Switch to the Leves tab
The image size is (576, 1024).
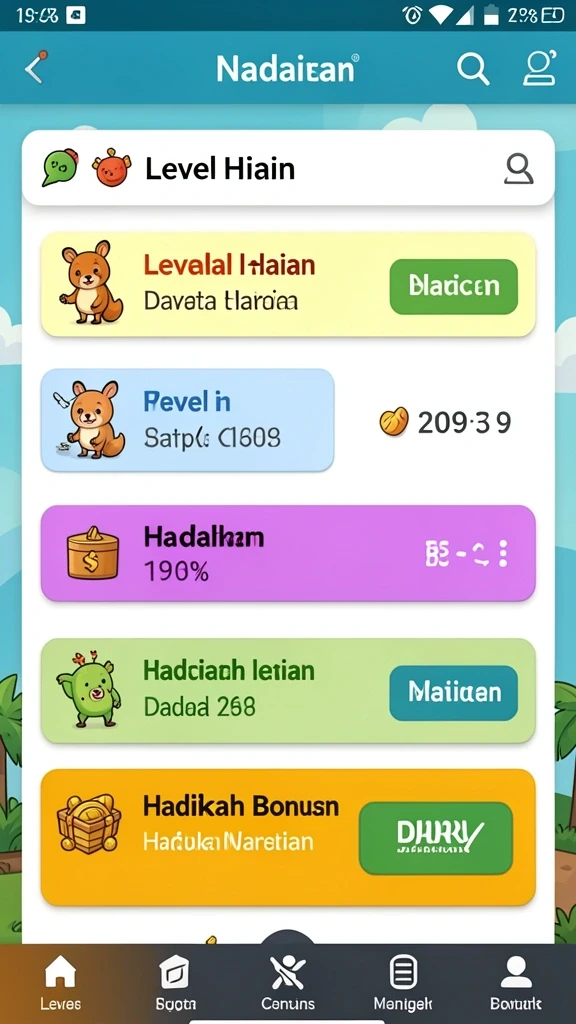pos(60,985)
